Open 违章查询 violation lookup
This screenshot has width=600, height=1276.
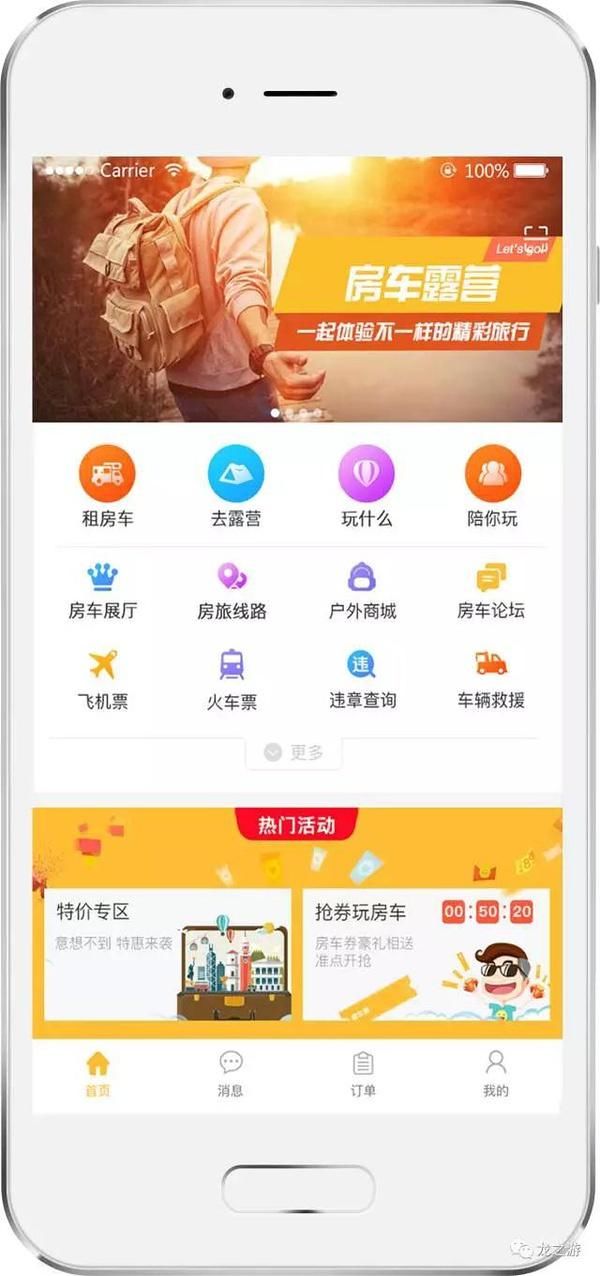coord(362,678)
